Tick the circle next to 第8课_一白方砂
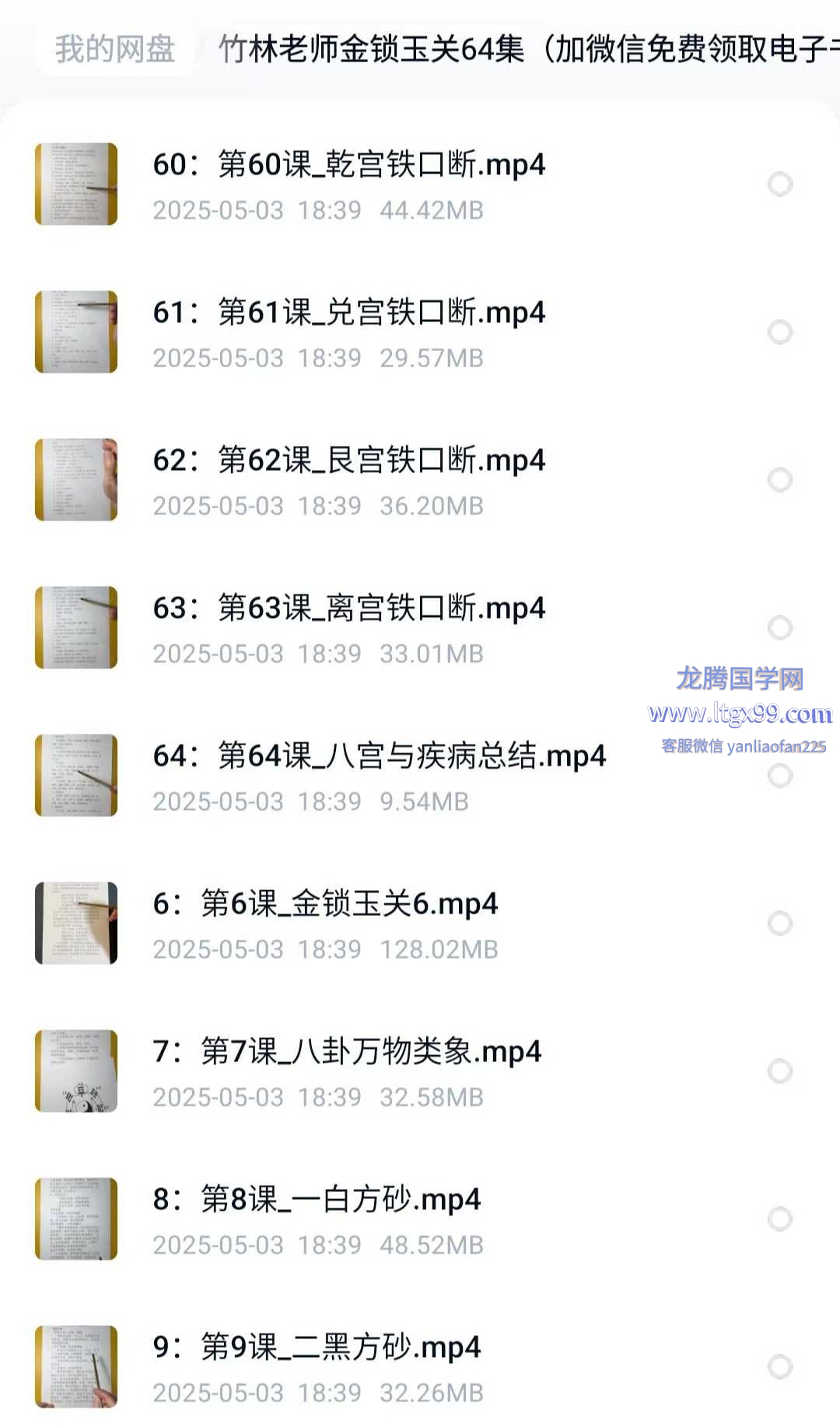 780,1219
